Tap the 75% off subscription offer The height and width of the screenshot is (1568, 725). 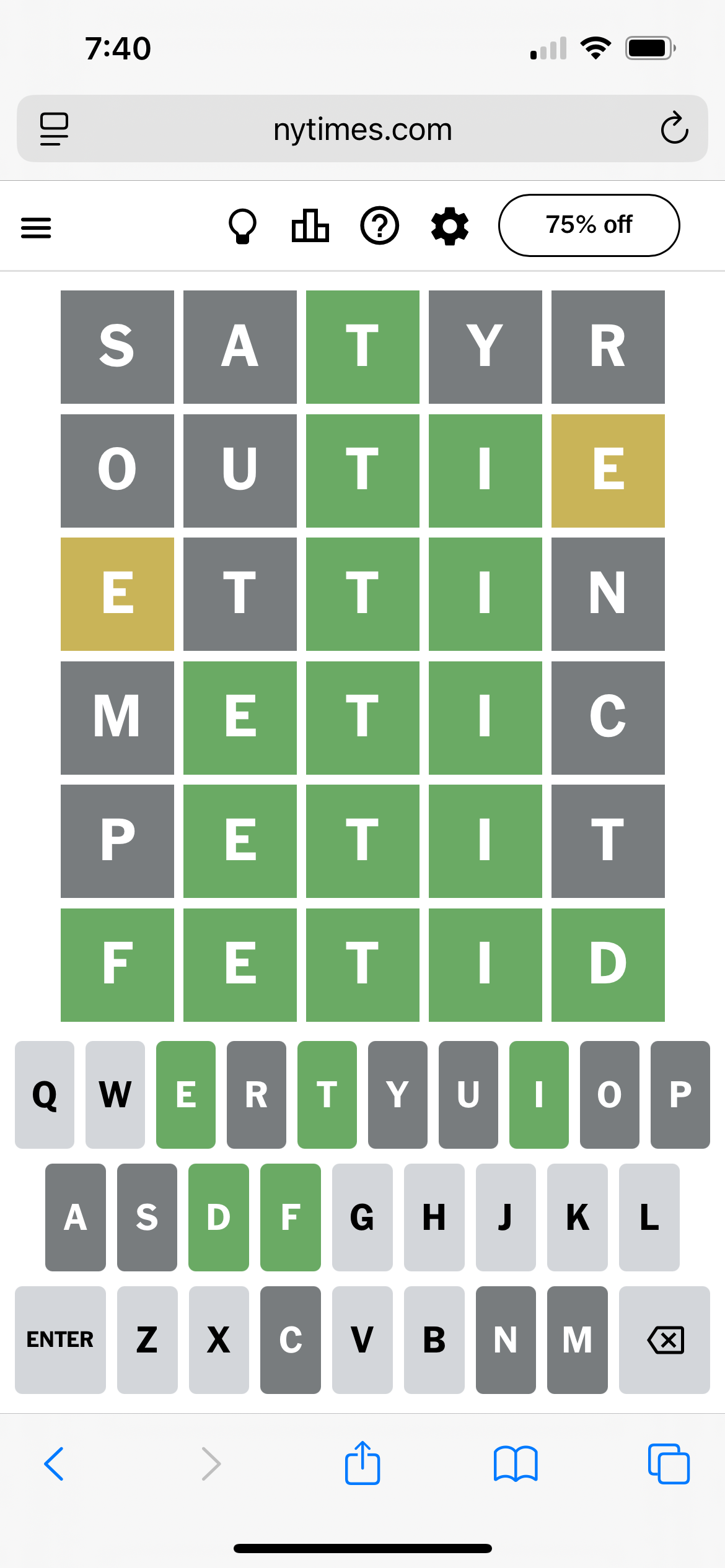click(589, 225)
